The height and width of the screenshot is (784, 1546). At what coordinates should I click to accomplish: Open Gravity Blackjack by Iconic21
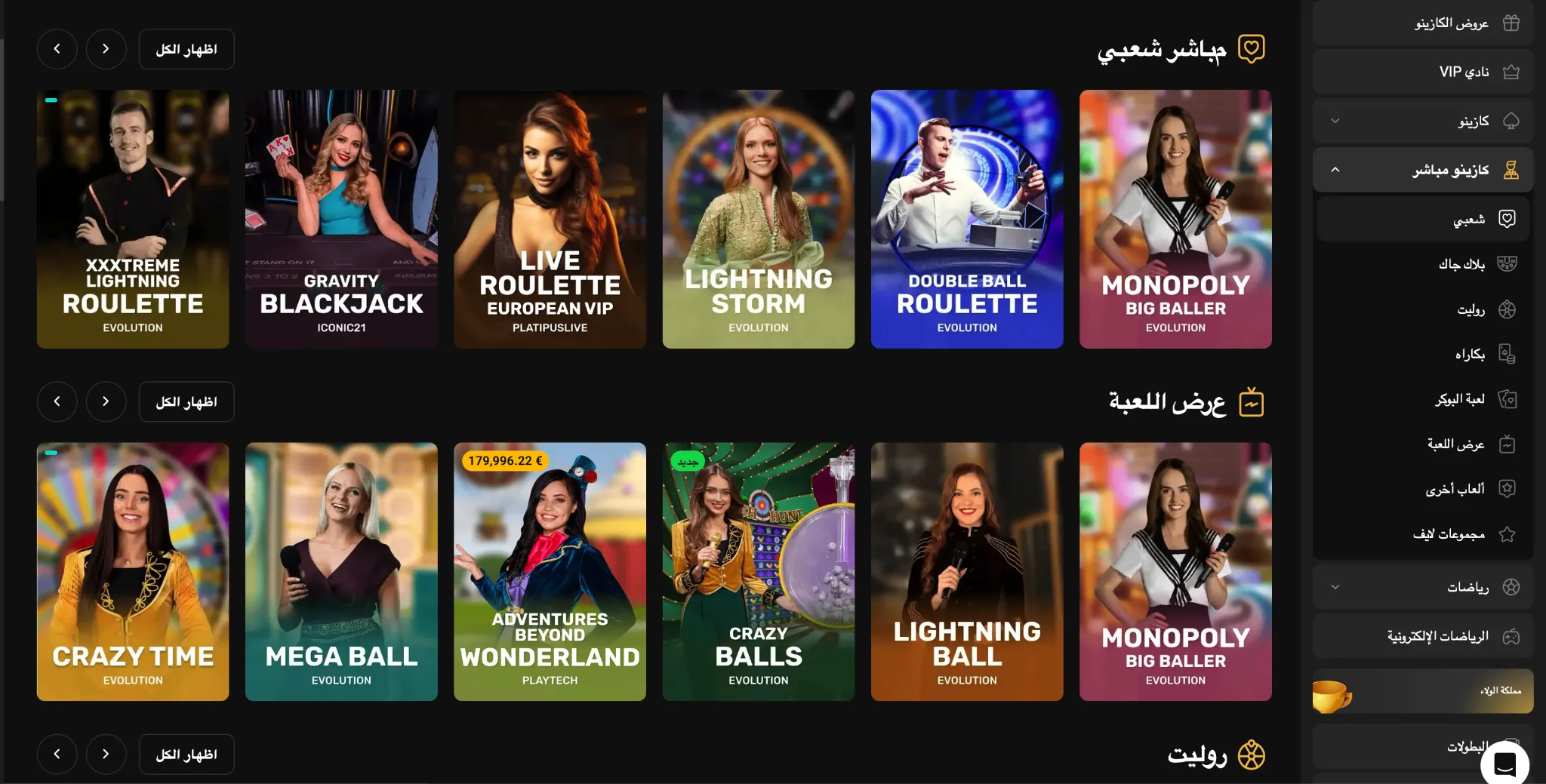341,219
